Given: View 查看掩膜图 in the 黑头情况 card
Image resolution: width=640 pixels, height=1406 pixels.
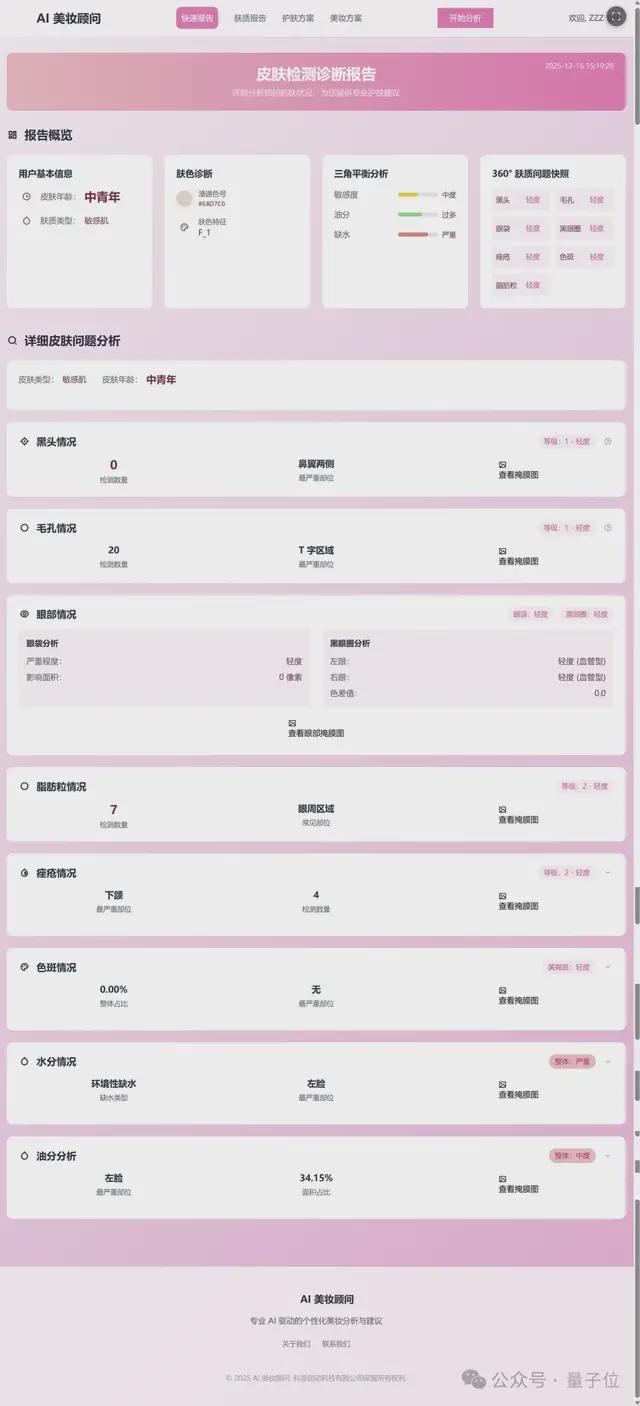Looking at the screenshot, I should point(518,475).
